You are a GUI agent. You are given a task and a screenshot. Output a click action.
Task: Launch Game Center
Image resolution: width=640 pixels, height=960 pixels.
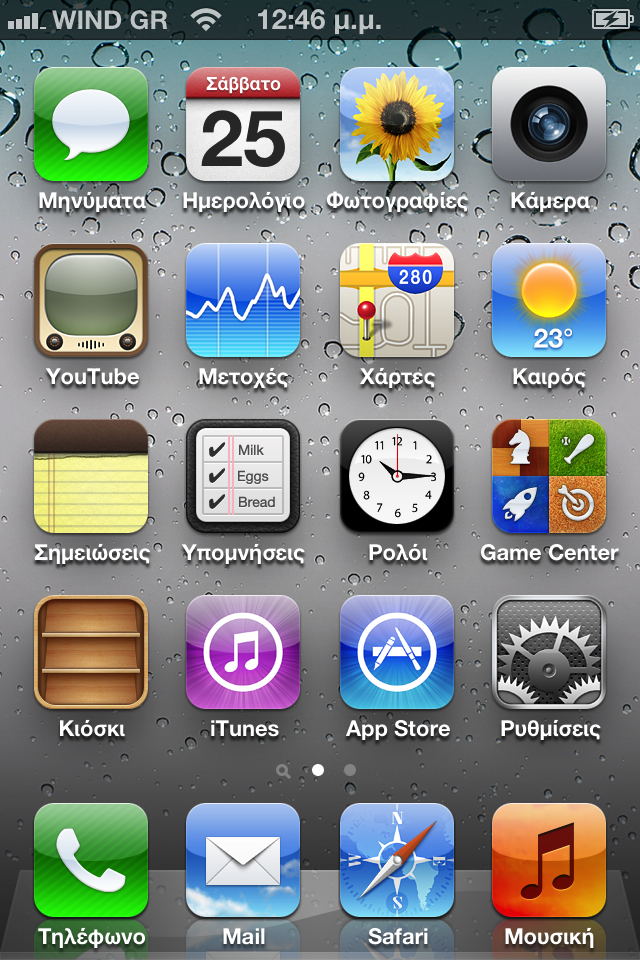click(x=549, y=477)
